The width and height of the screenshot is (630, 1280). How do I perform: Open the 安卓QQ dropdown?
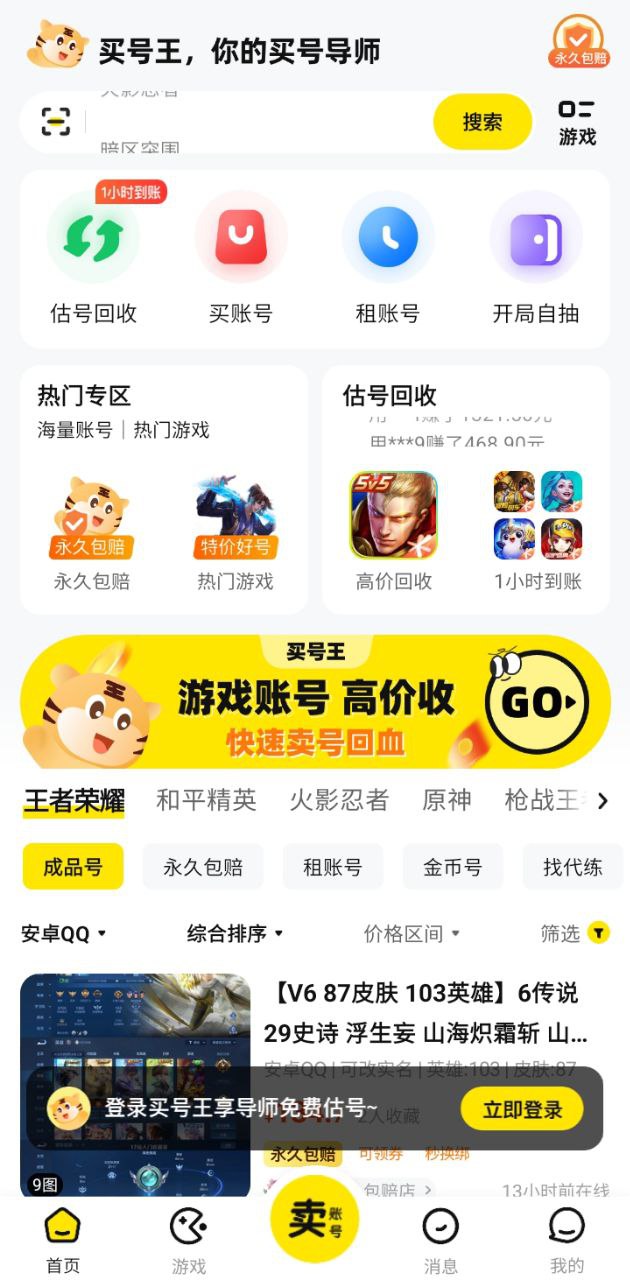[64, 934]
